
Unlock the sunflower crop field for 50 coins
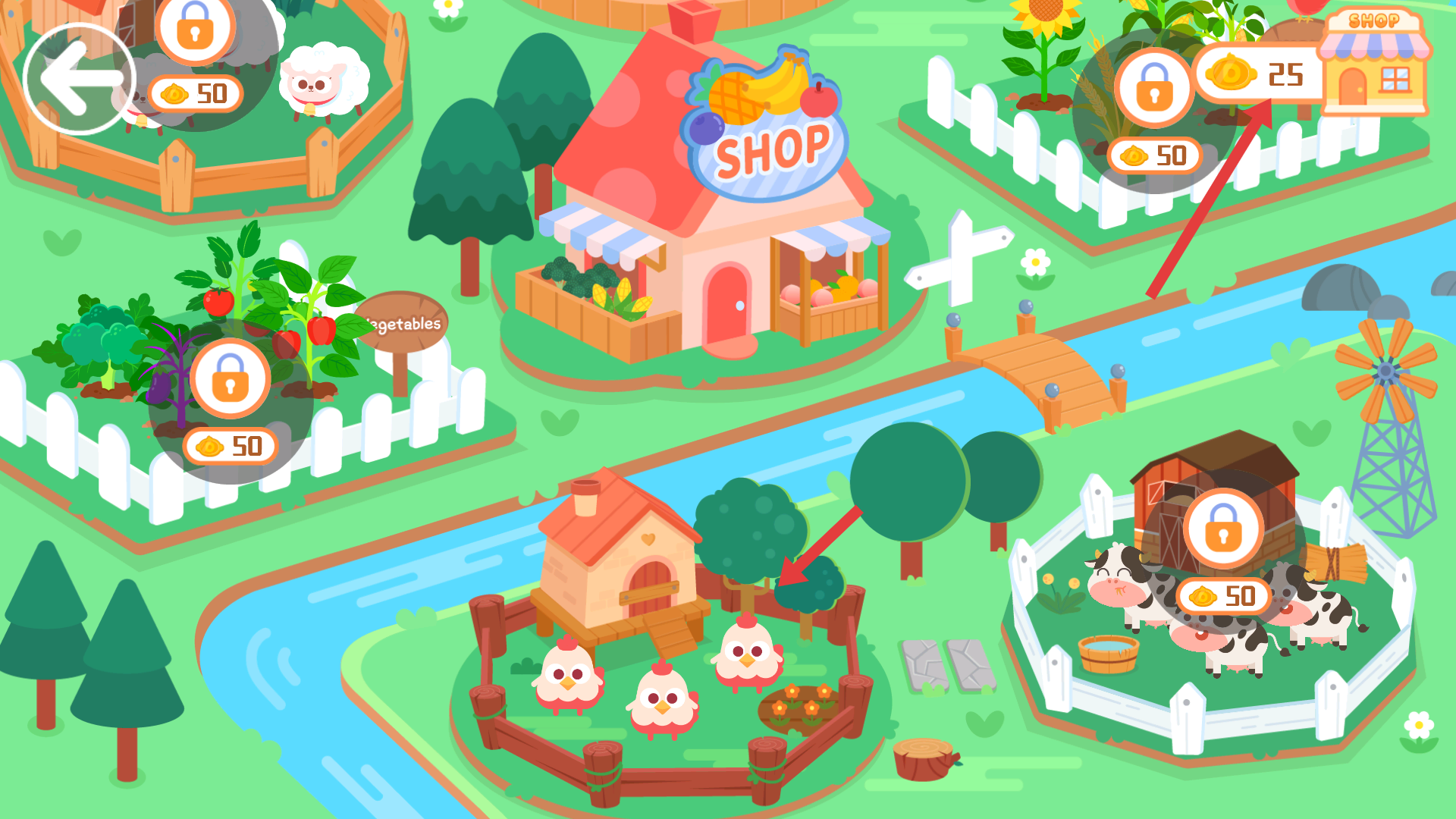point(1154,88)
